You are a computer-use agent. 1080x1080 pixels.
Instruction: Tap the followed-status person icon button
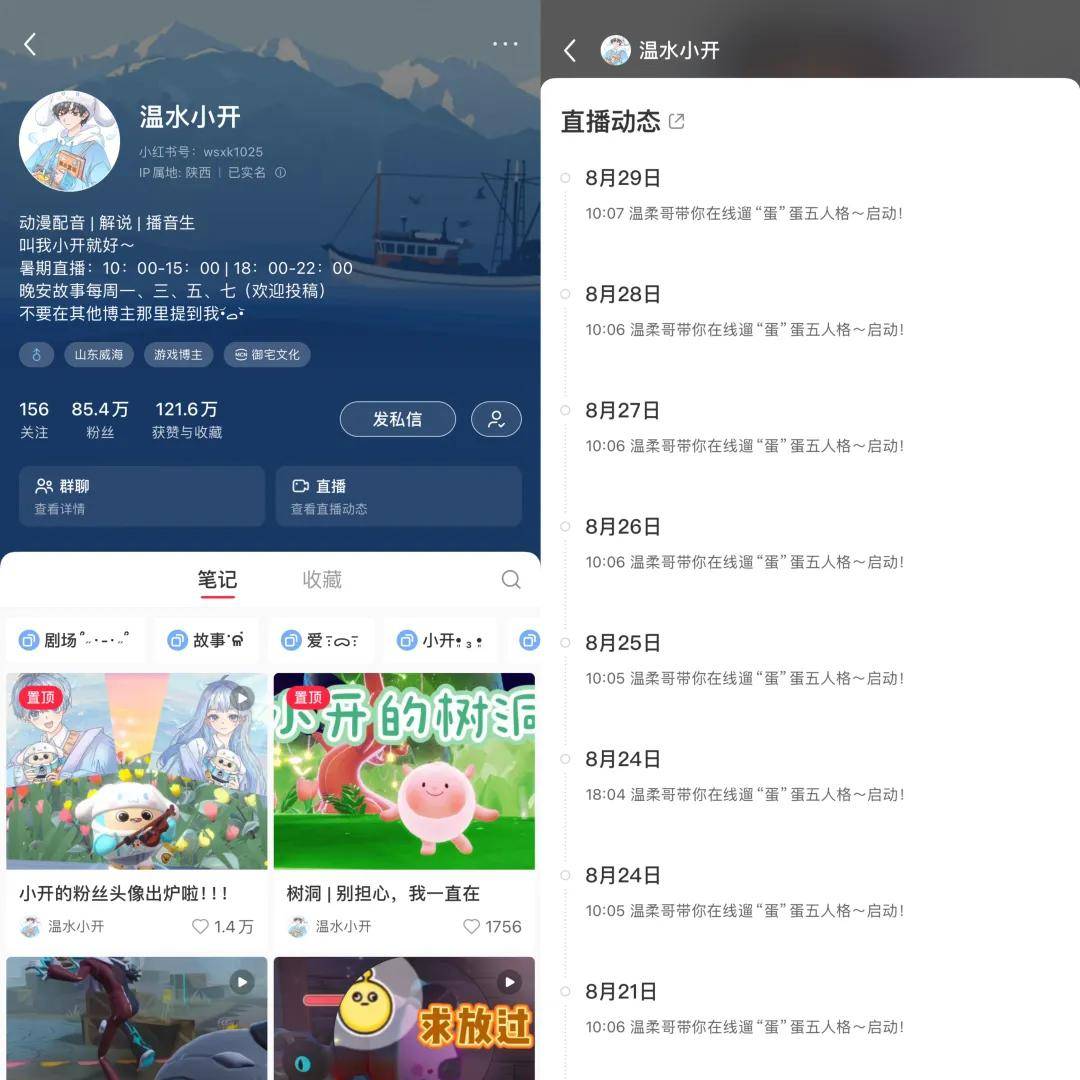tap(496, 419)
